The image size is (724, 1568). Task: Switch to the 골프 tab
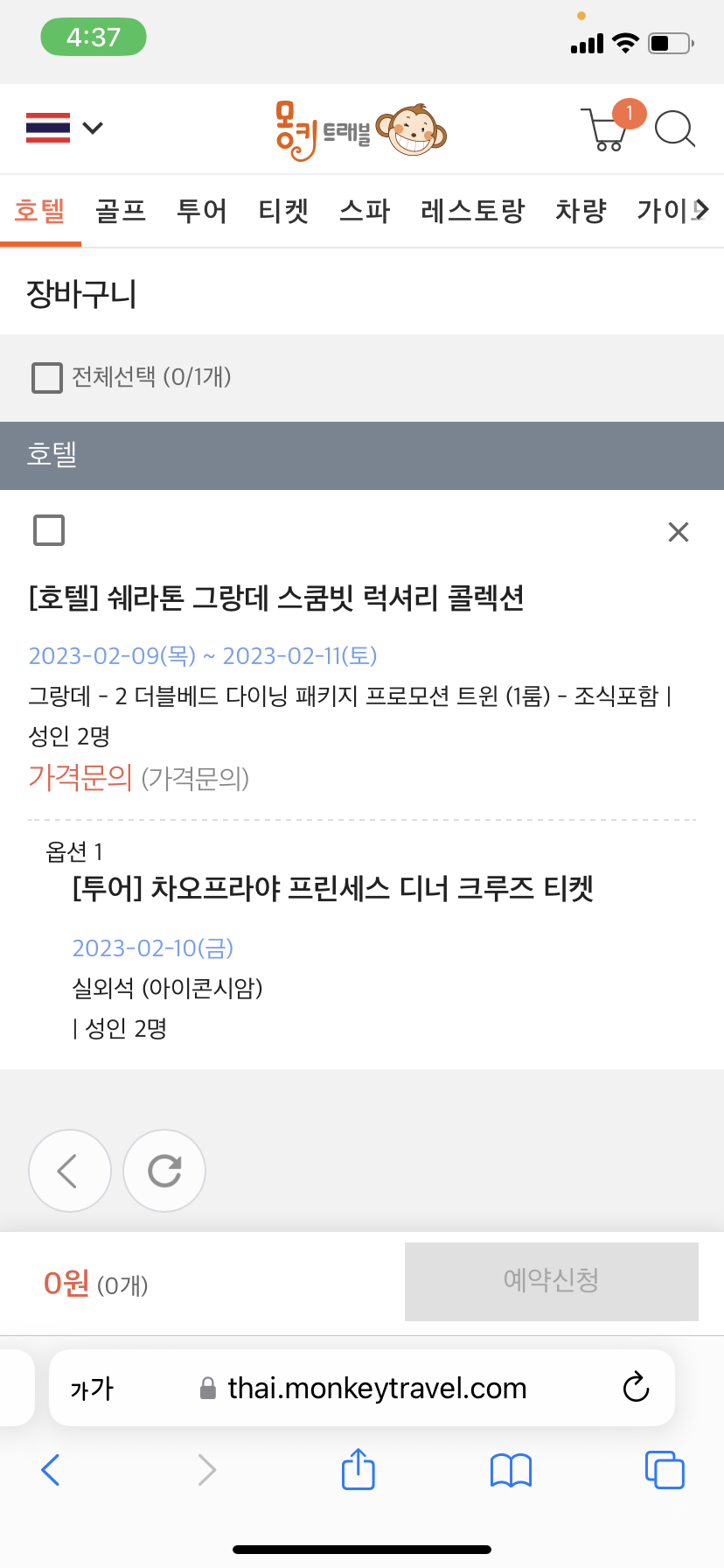pyautogui.click(x=121, y=211)
